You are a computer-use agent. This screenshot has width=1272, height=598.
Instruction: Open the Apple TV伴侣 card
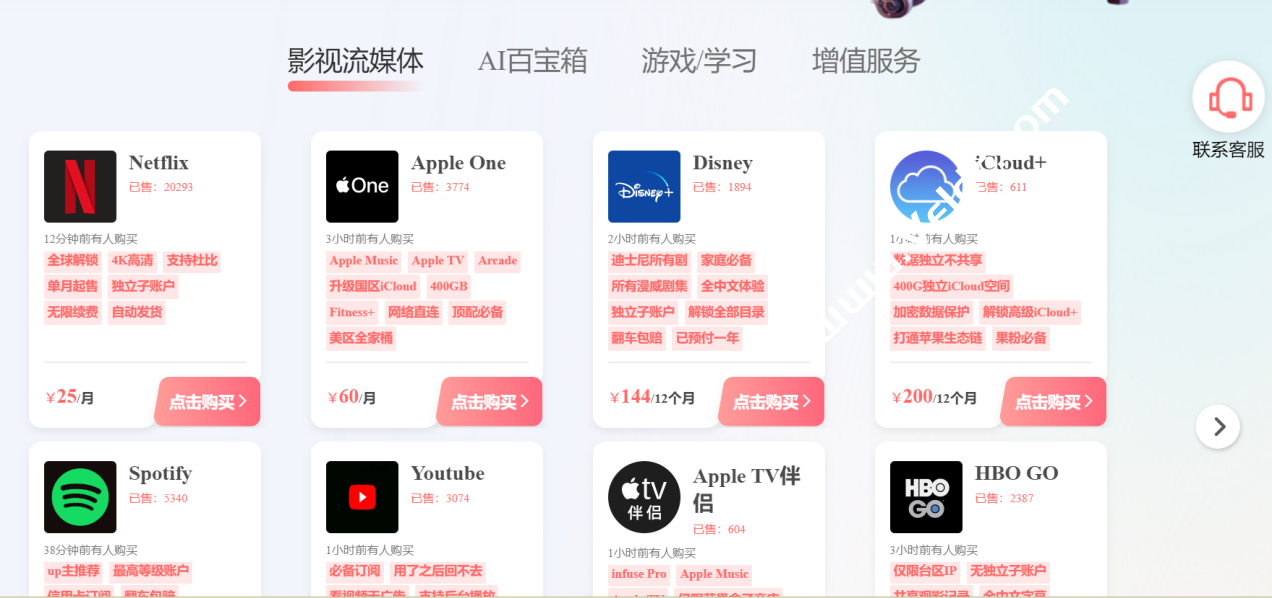[746, 488]
